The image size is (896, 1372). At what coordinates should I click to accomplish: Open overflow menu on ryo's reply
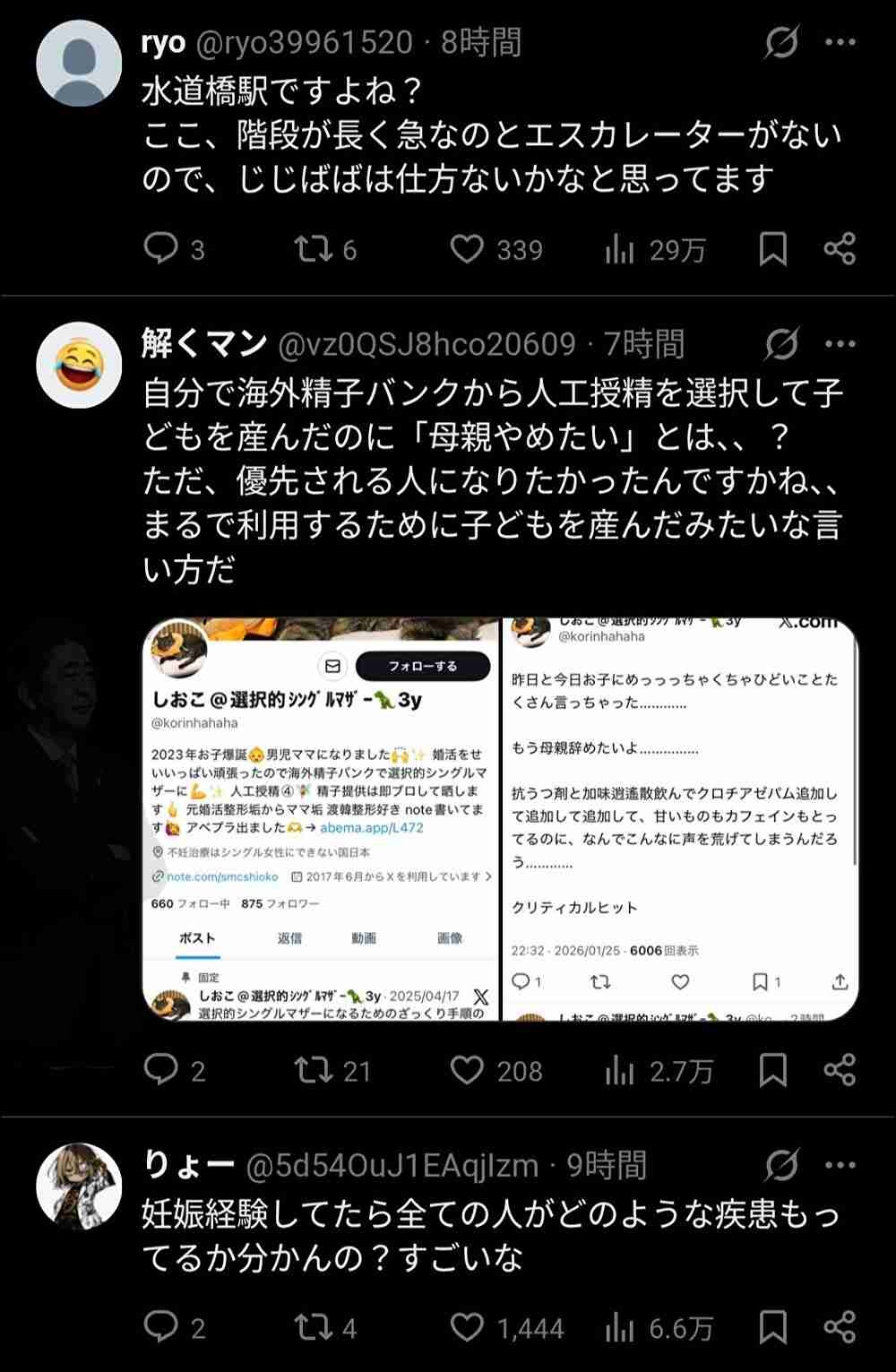tap(840, 42)
